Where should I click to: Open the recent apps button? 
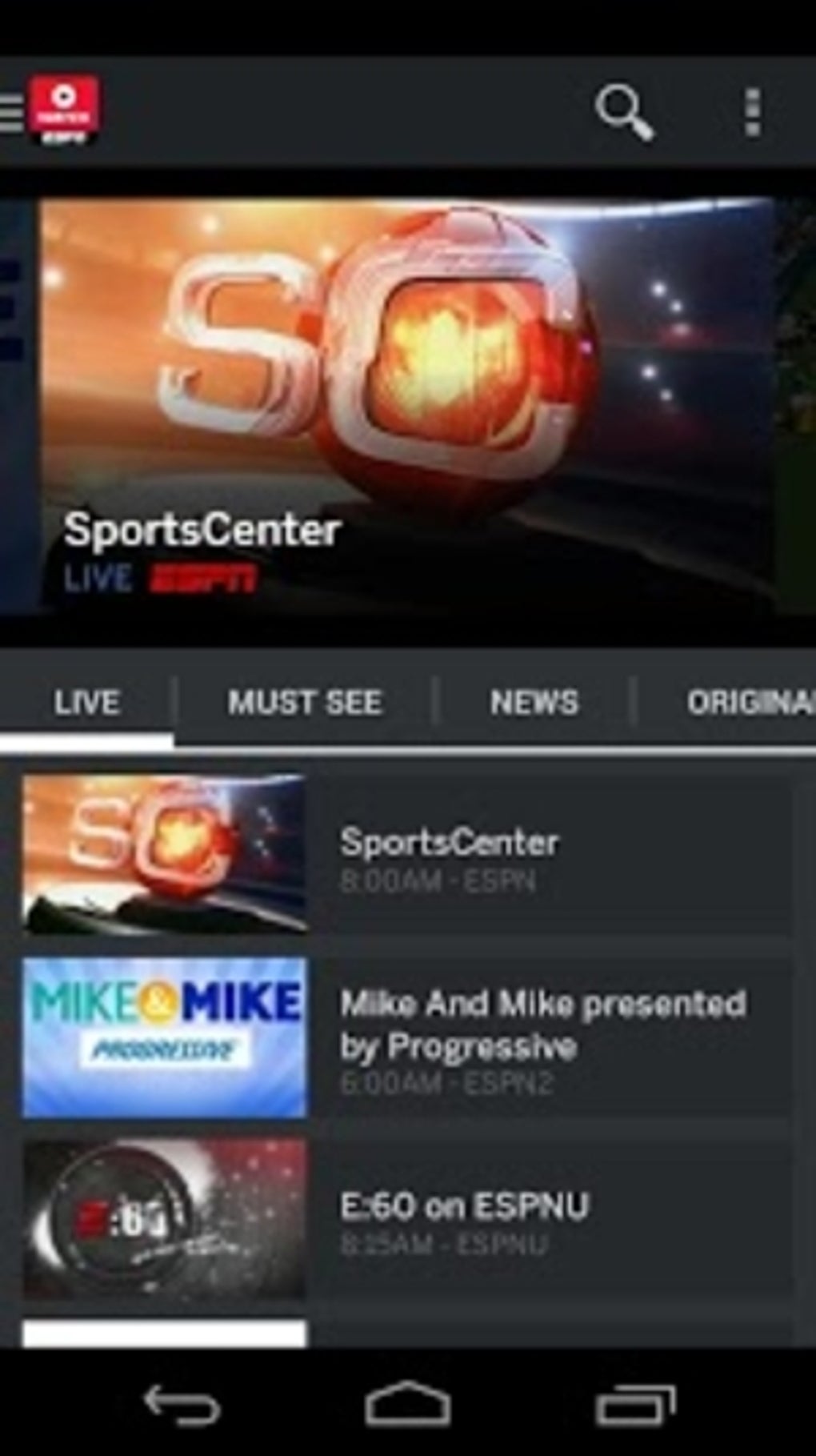(x=636, y=1405)
